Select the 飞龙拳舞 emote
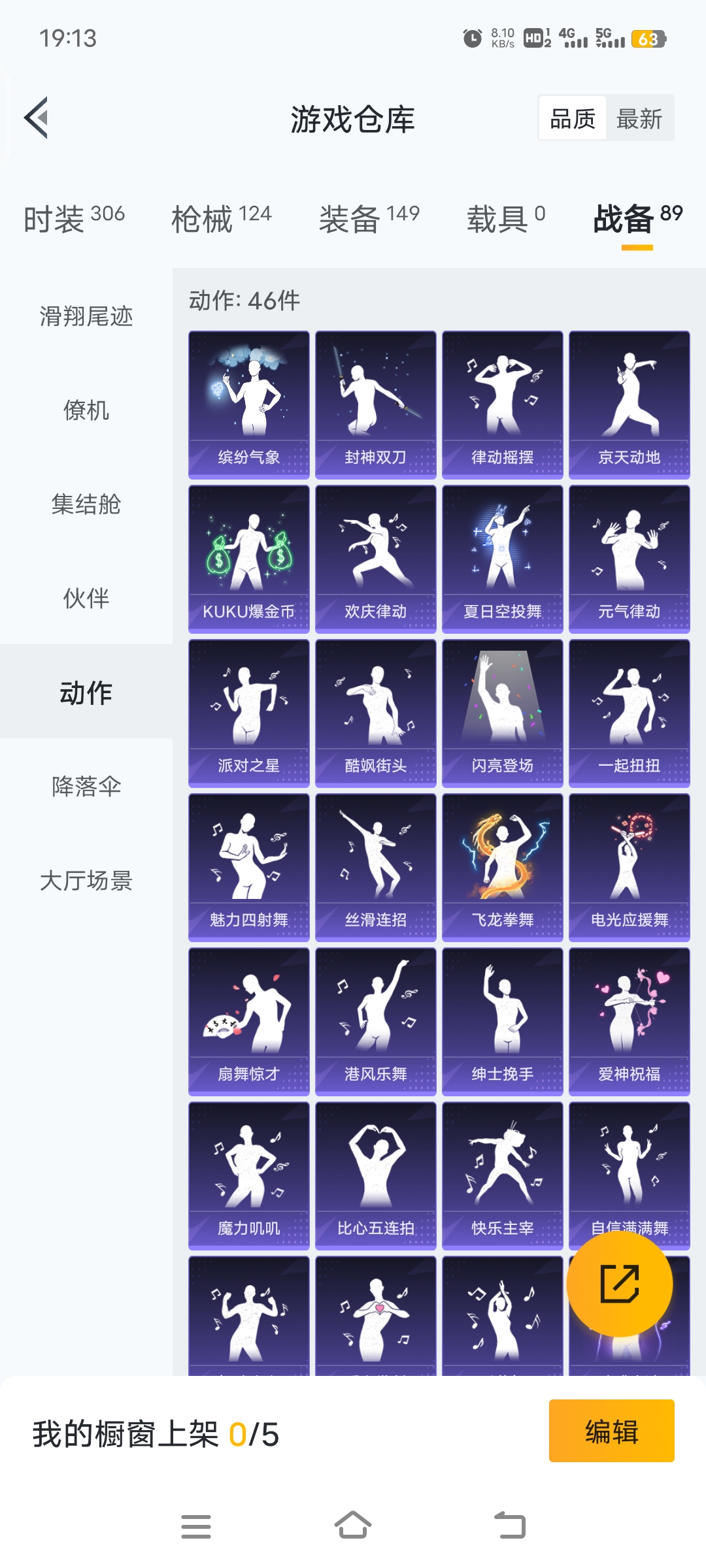 pos(502,867)
